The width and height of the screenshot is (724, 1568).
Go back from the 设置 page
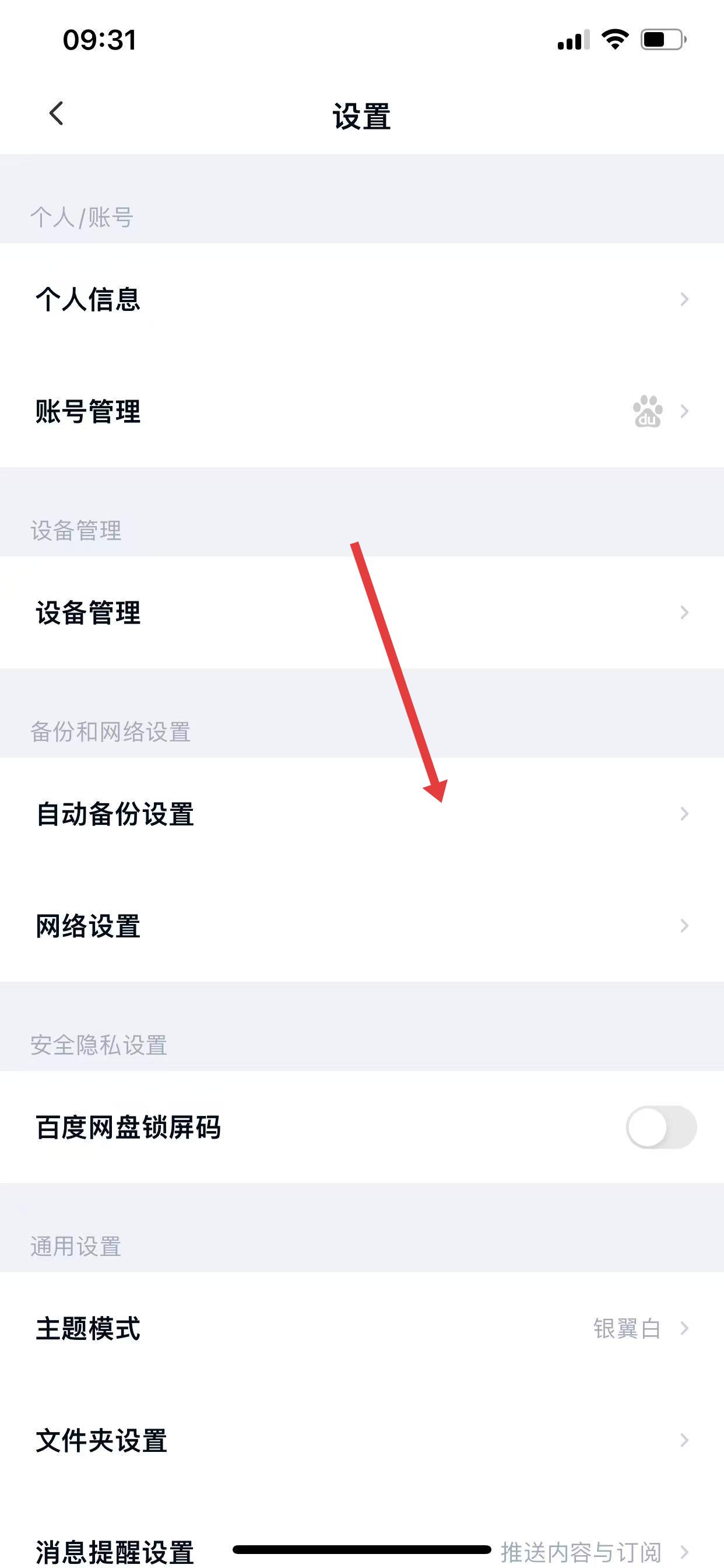tap(56, 114)
